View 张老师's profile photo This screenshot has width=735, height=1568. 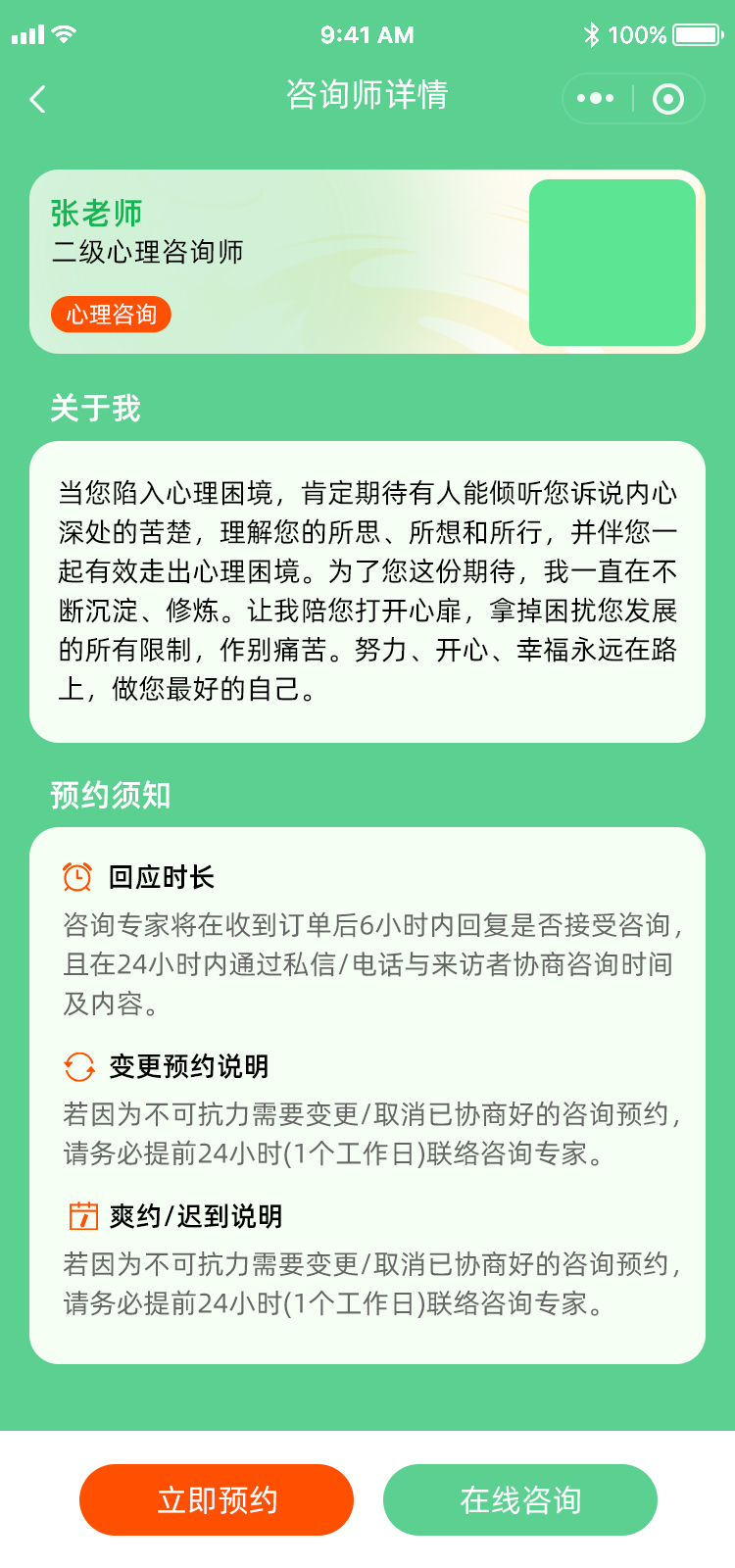pos(612,263)
